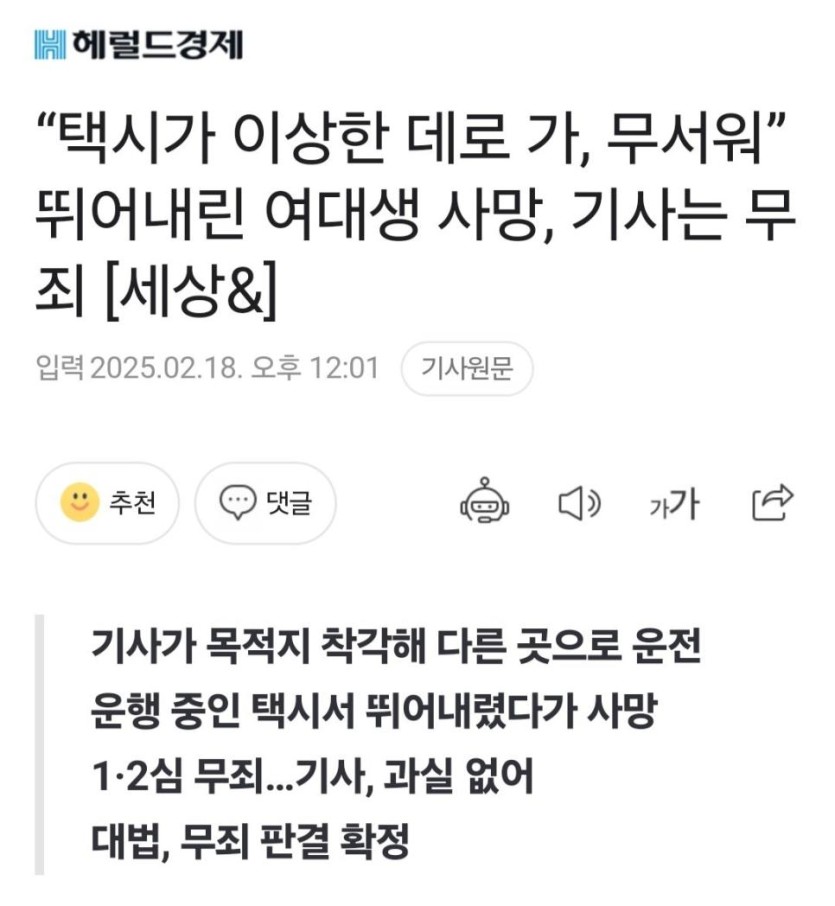Change the font size with 가가
Screen dimensions: 835x906
point(673,505)
